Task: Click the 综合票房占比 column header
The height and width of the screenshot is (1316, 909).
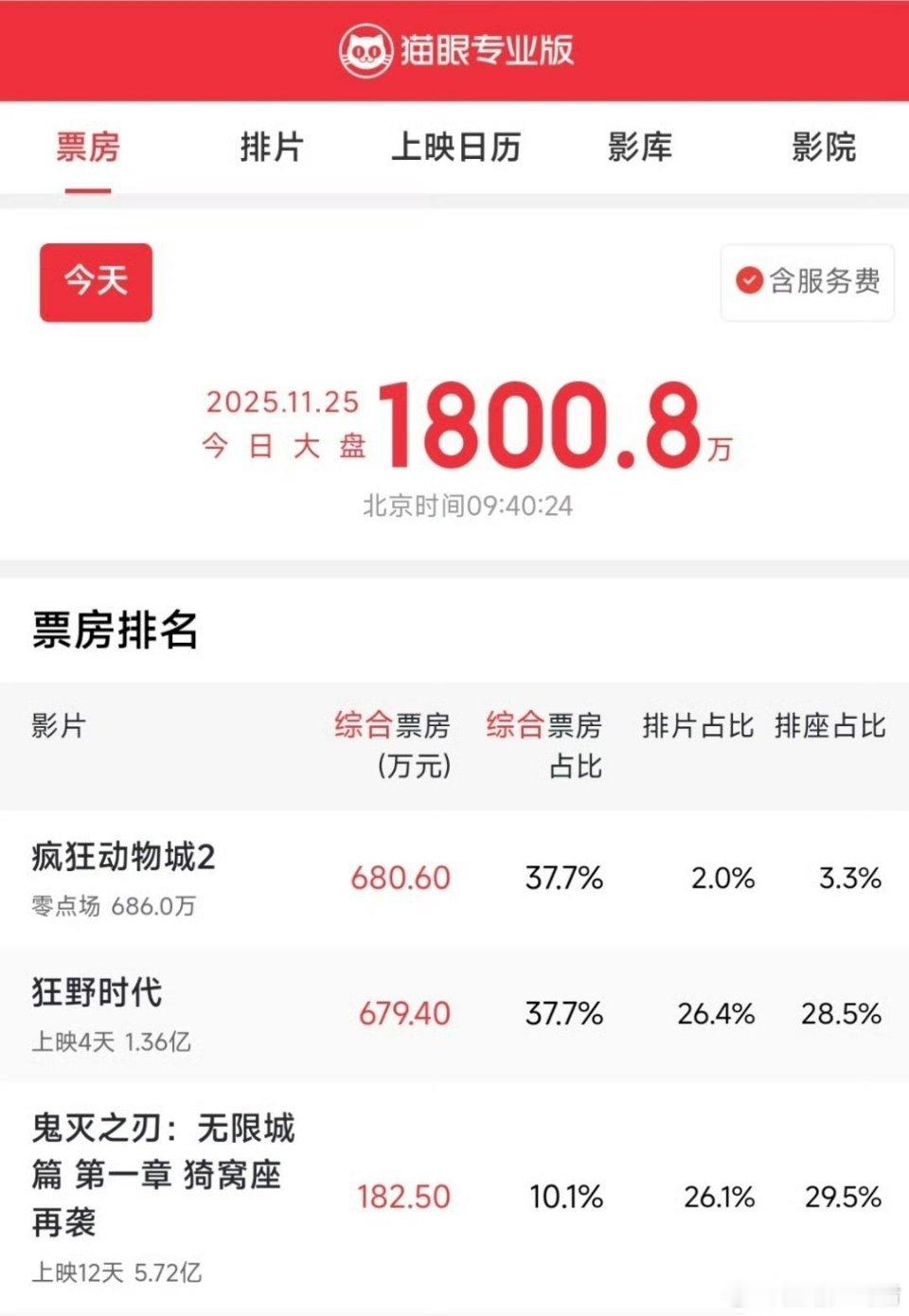Action: coord(545,748)
